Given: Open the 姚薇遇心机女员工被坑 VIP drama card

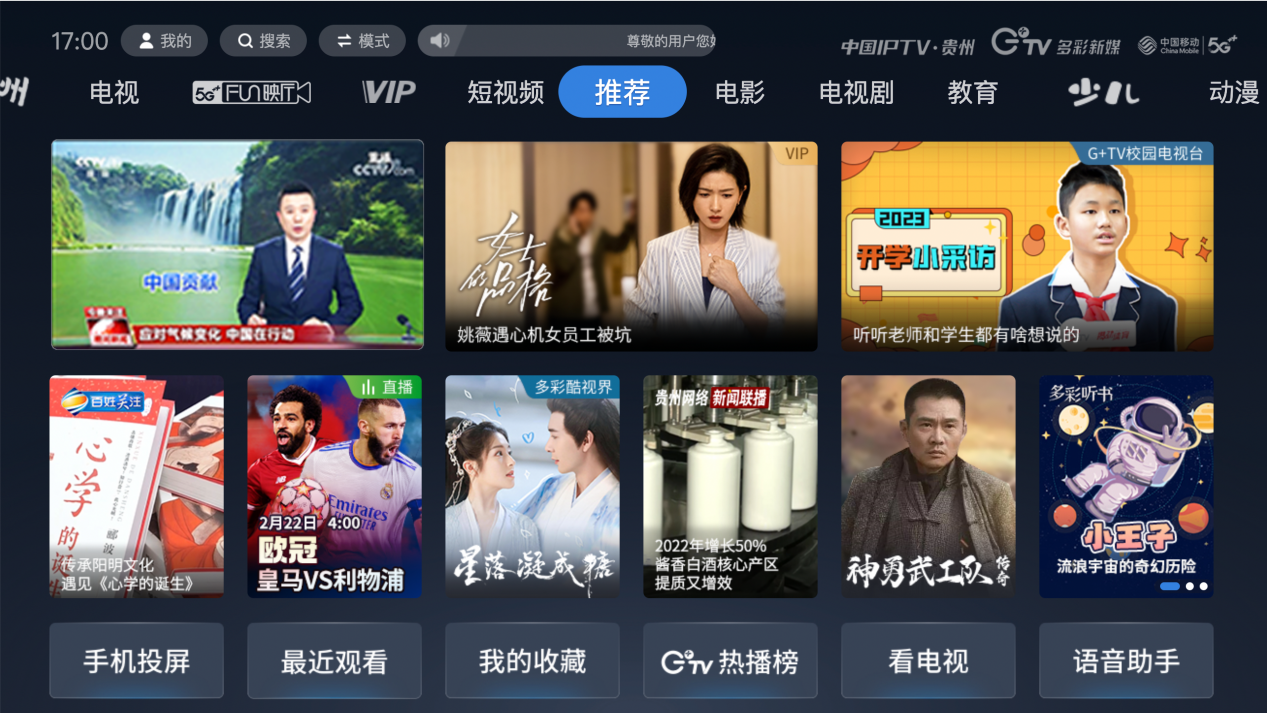Looking at the screenshot, I should [631, 245].
